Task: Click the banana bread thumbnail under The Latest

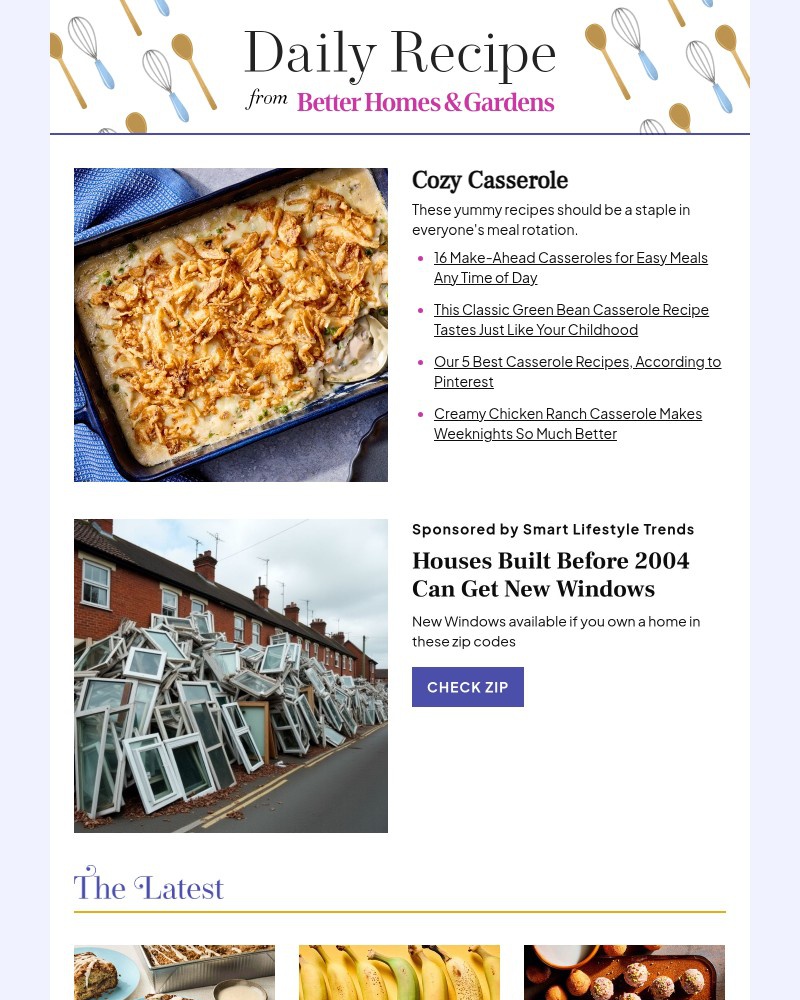Action: 174,972
